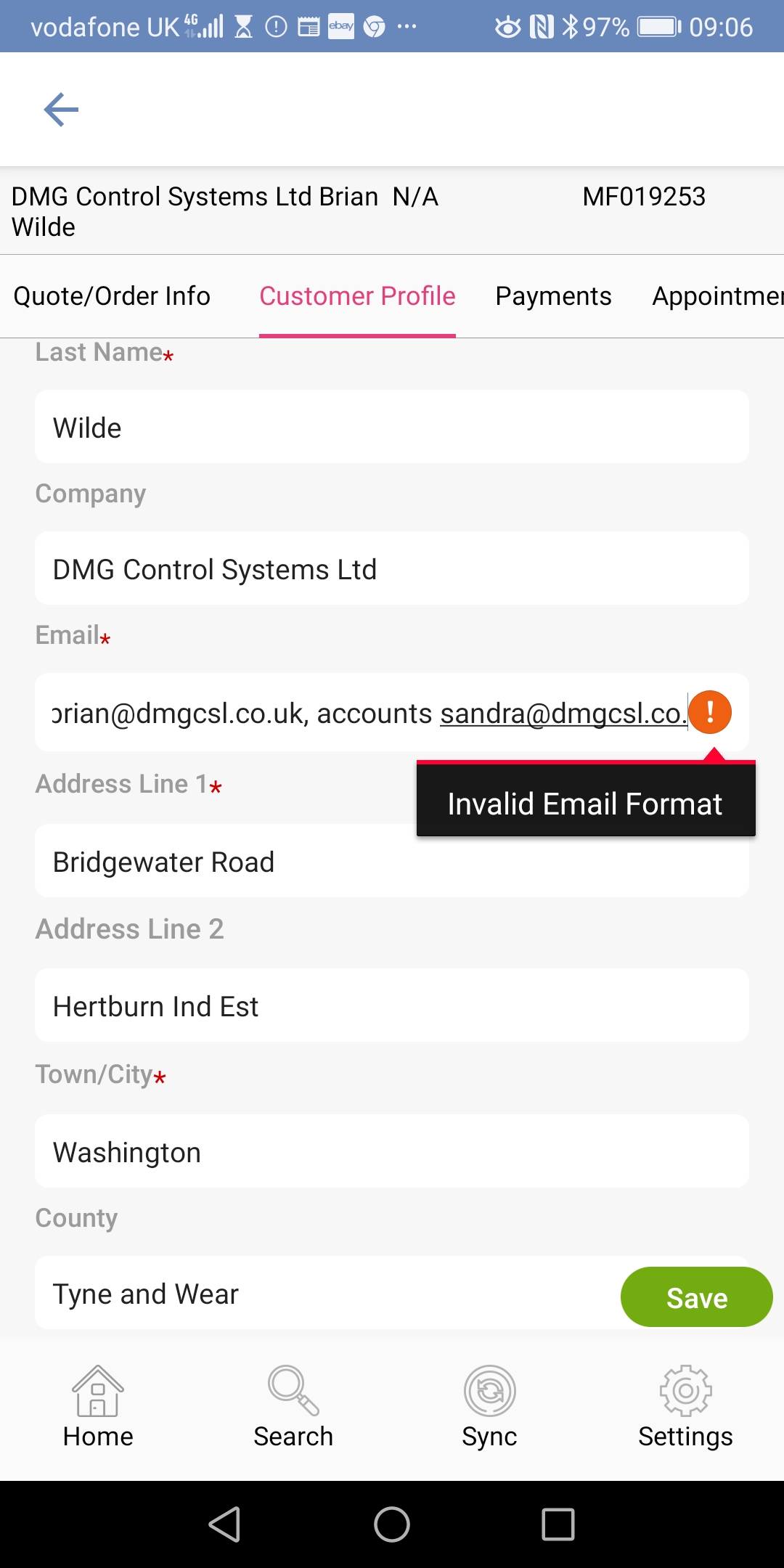Open the Appointments tab
The image size is (784, 1568).
(x=717, y=296)
